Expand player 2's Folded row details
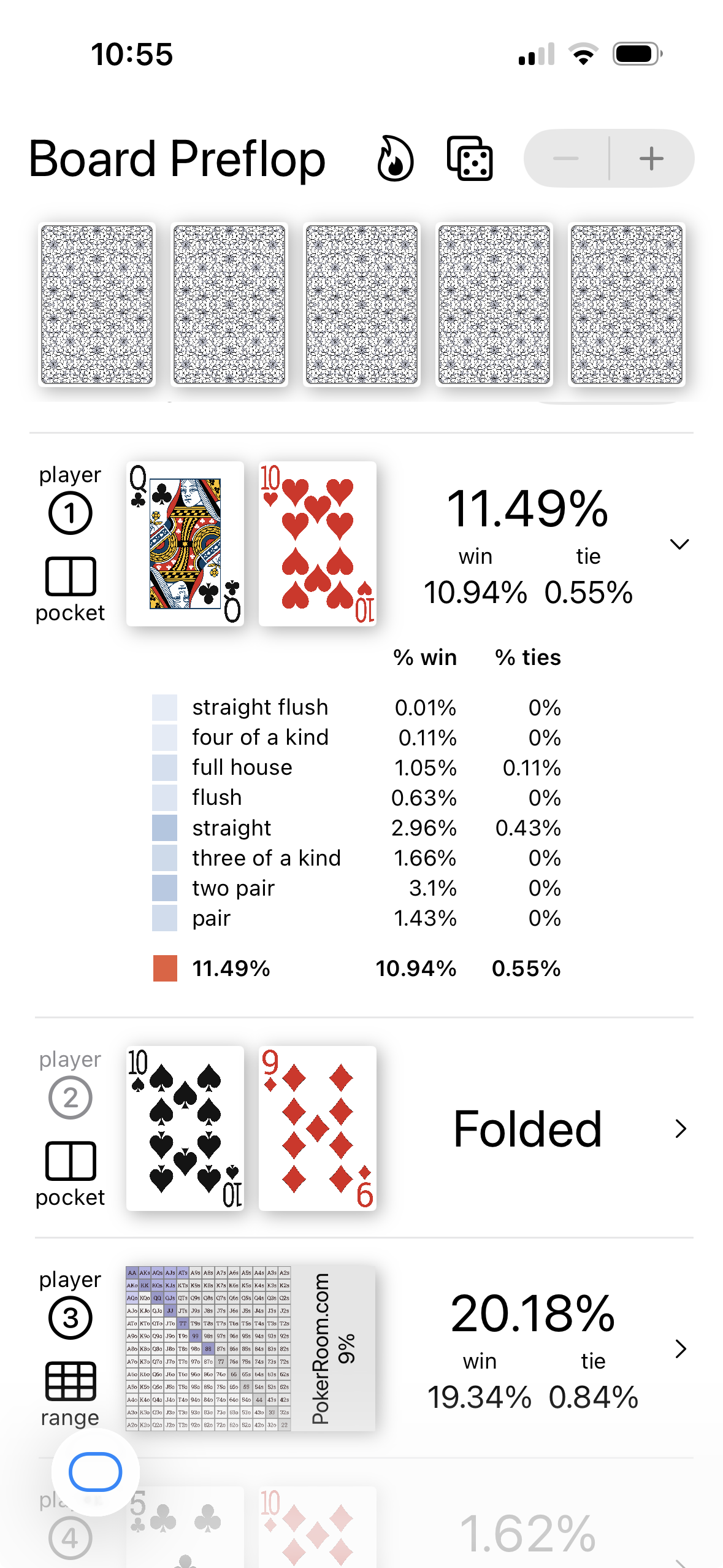The height and width of the screenshot is (1568, 723). click(681, 1128)
